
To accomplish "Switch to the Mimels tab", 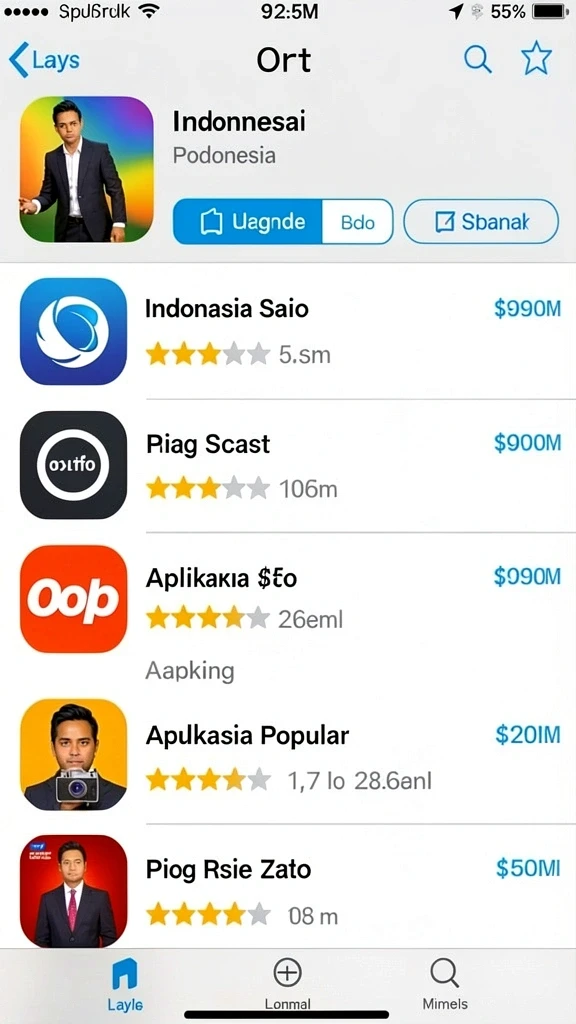I will pyautogui.click(x=445, y=984).
